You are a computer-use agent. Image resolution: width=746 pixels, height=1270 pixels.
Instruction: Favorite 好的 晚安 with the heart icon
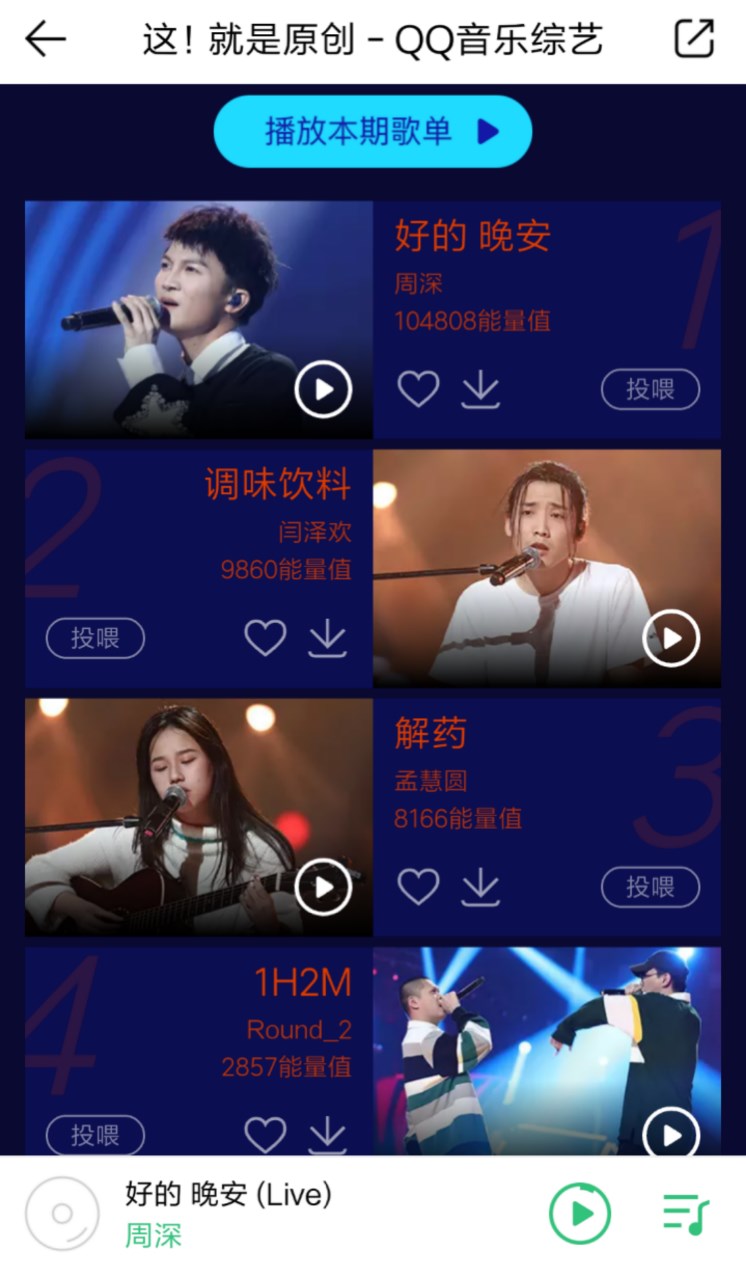point(418,389)
